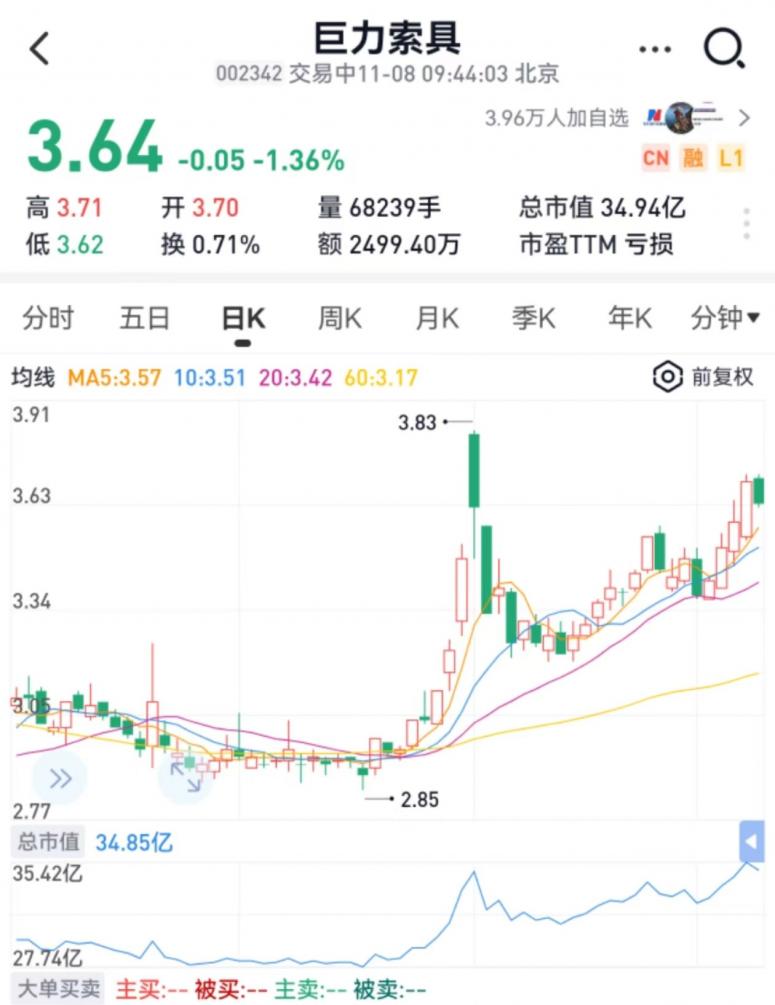Switch to the 季K chart tab
Viewport: 775px width, 1005px height.
tap(534, 319)
